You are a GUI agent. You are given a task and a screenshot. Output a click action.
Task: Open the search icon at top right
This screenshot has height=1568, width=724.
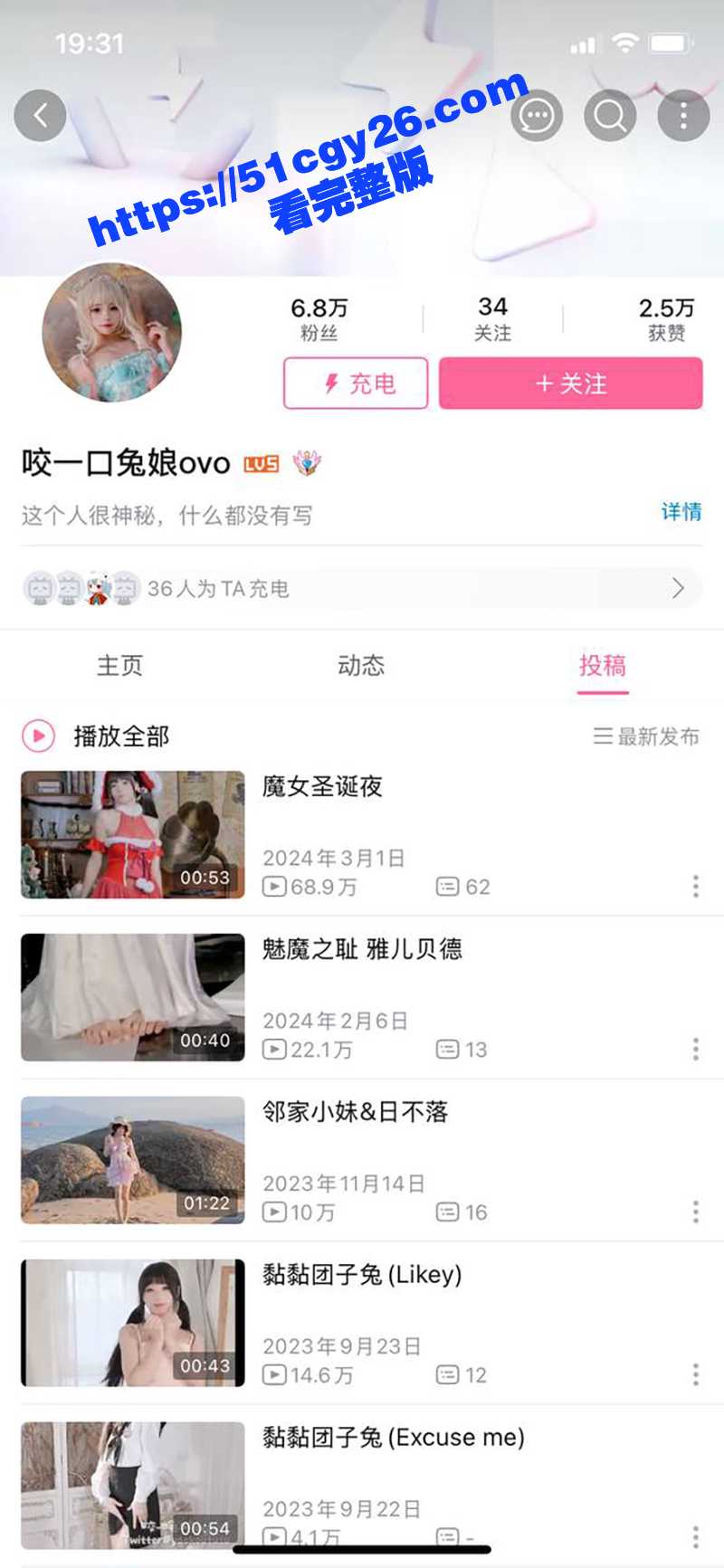(610, 116)
